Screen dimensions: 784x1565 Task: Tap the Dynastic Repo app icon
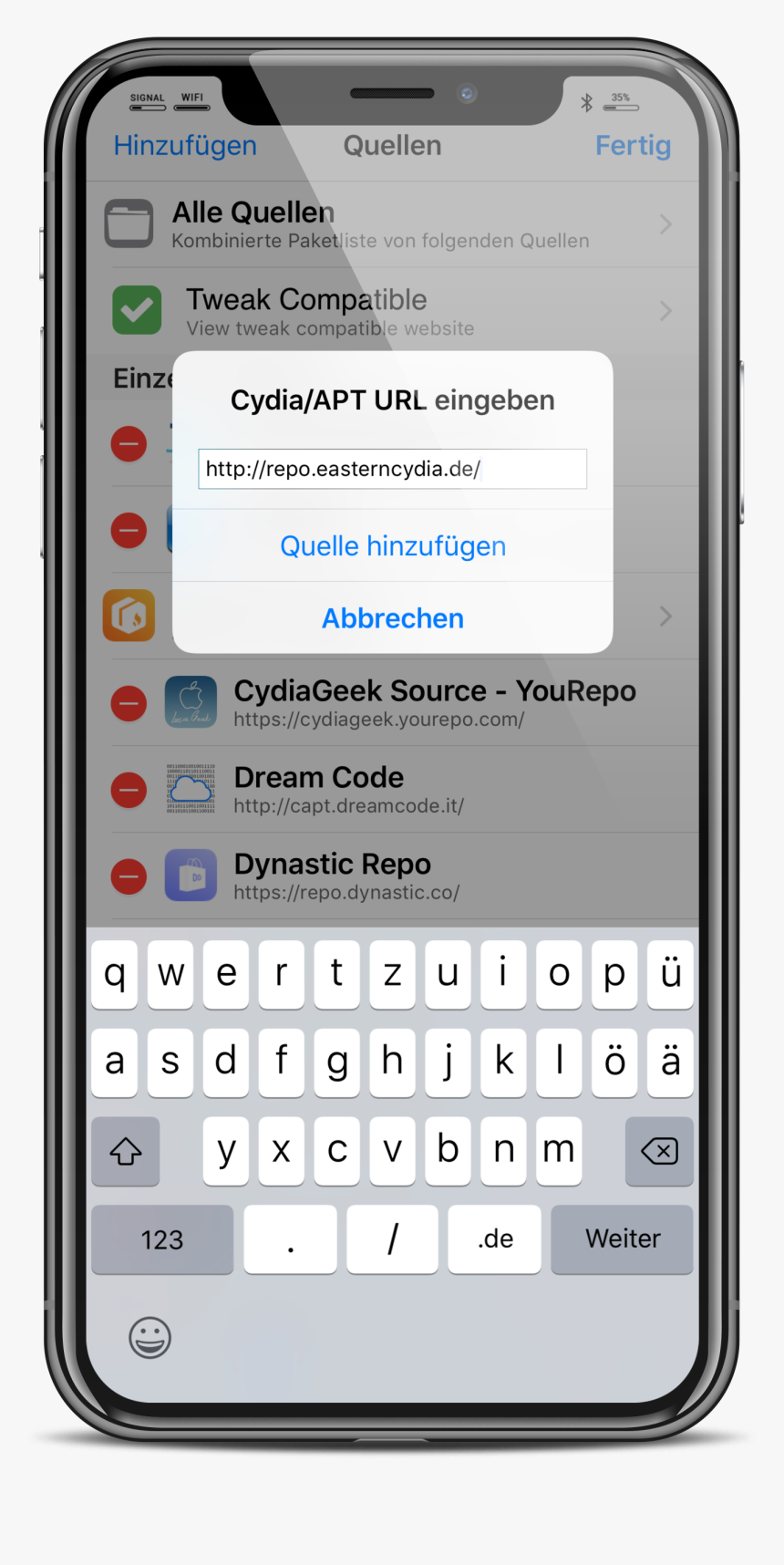191,875
